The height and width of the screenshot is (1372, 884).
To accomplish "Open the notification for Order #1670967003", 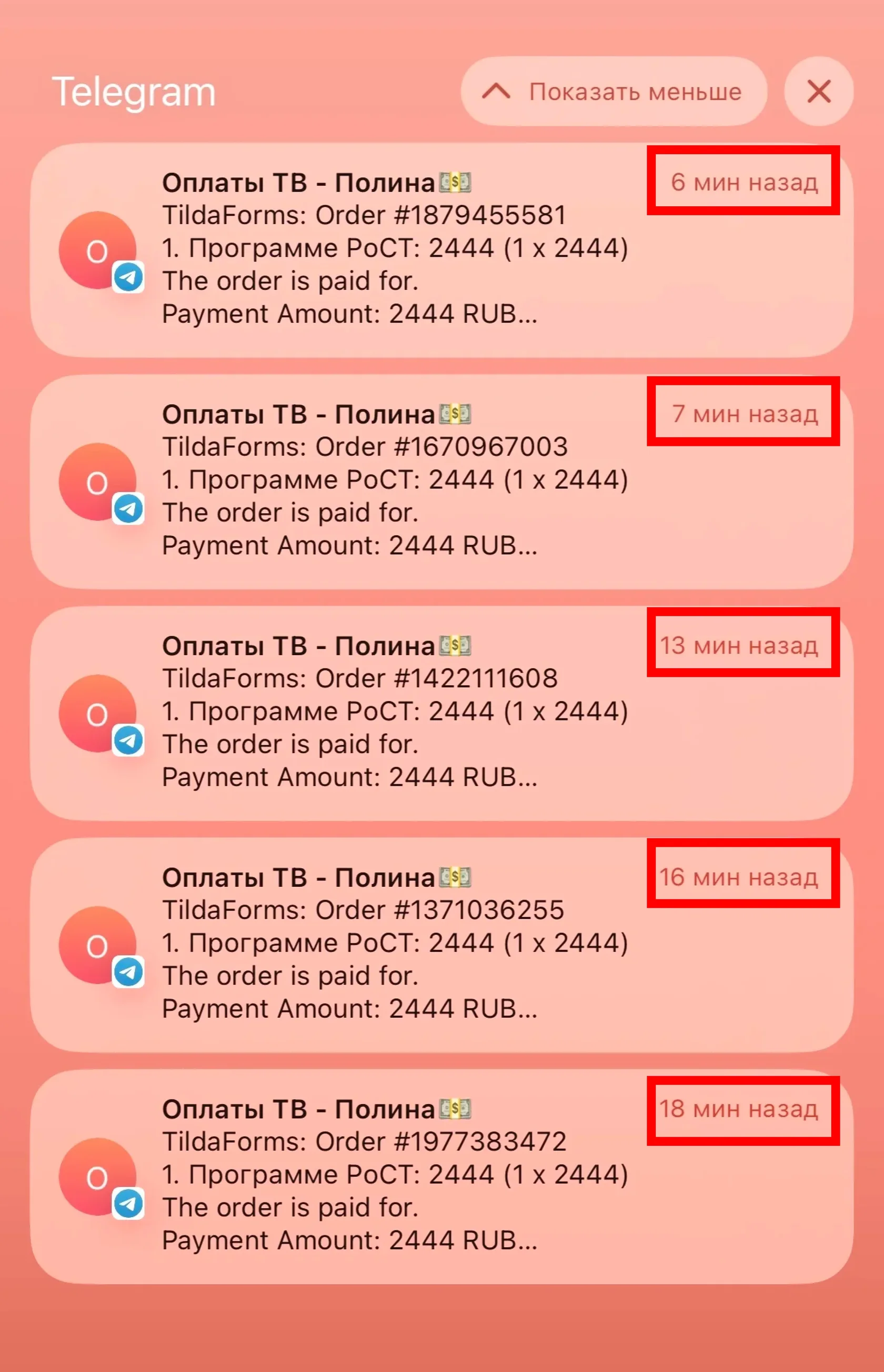I will pos(441,481).
